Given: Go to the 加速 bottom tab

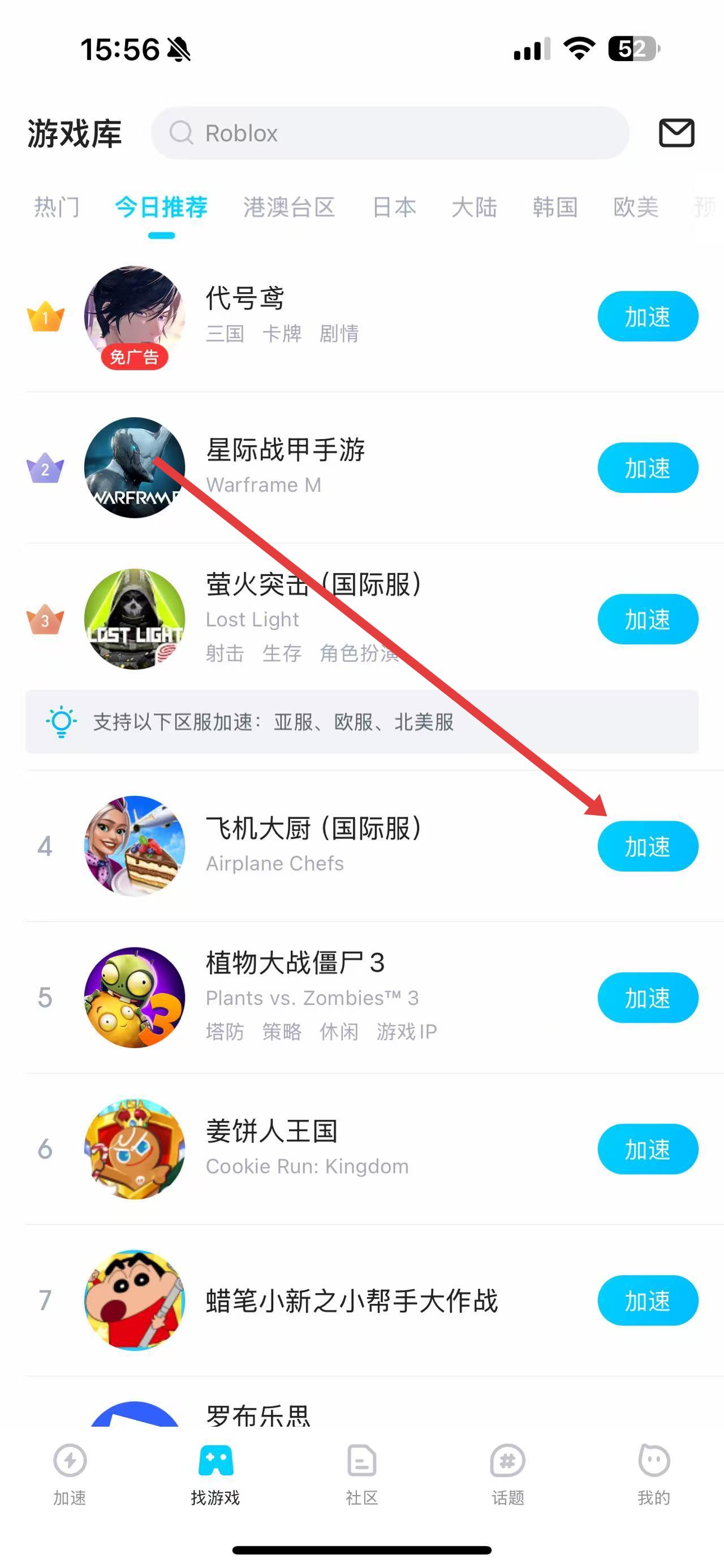Looking at the screenshot, I should tap(70, 1472).
